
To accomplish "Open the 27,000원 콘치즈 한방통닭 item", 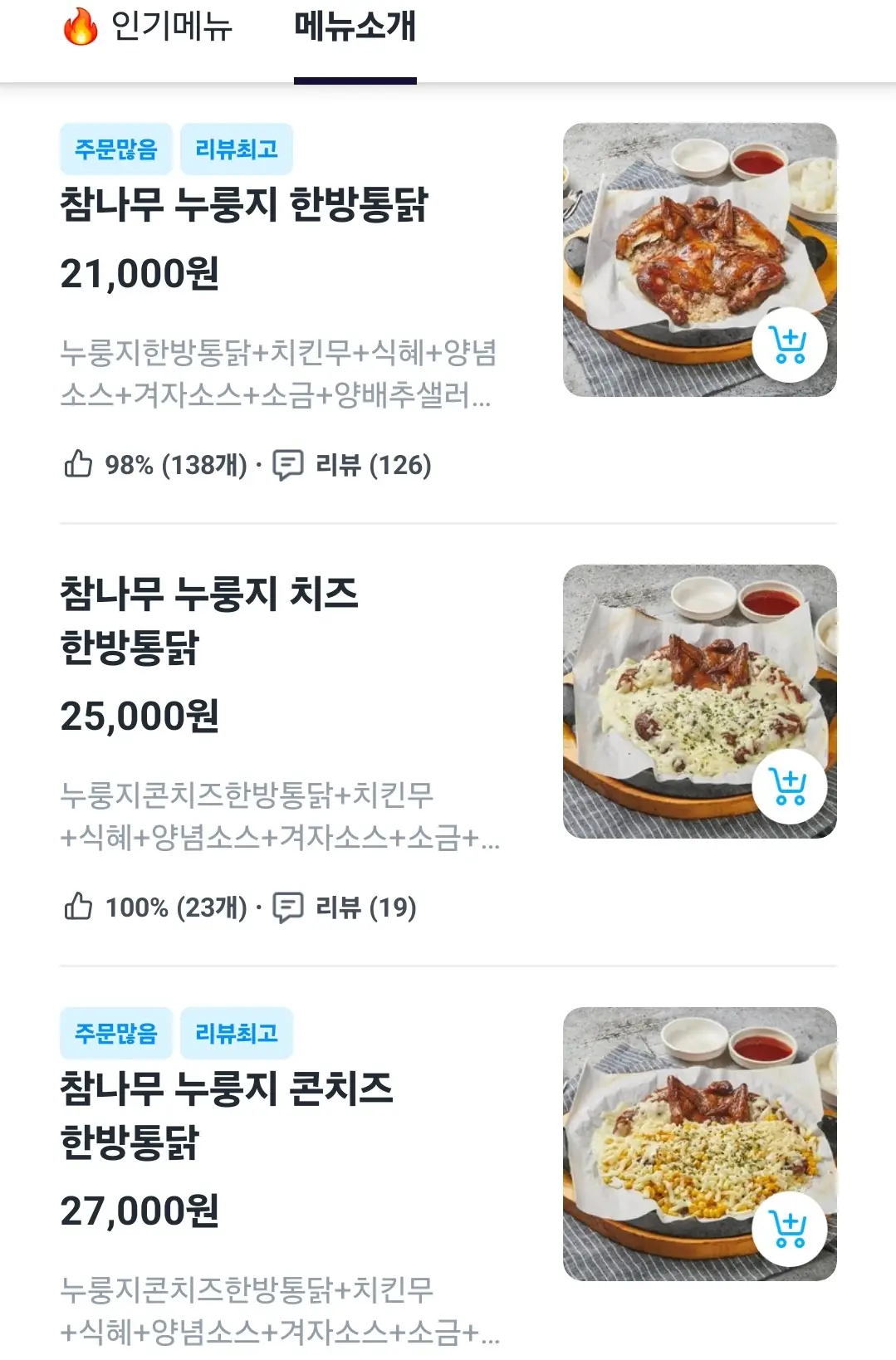I will coord(226,1113).
